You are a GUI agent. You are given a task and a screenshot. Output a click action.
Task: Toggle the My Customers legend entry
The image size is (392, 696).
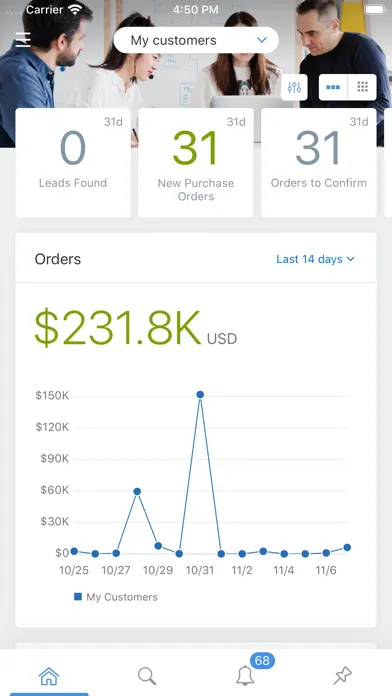tap(115, 597)
